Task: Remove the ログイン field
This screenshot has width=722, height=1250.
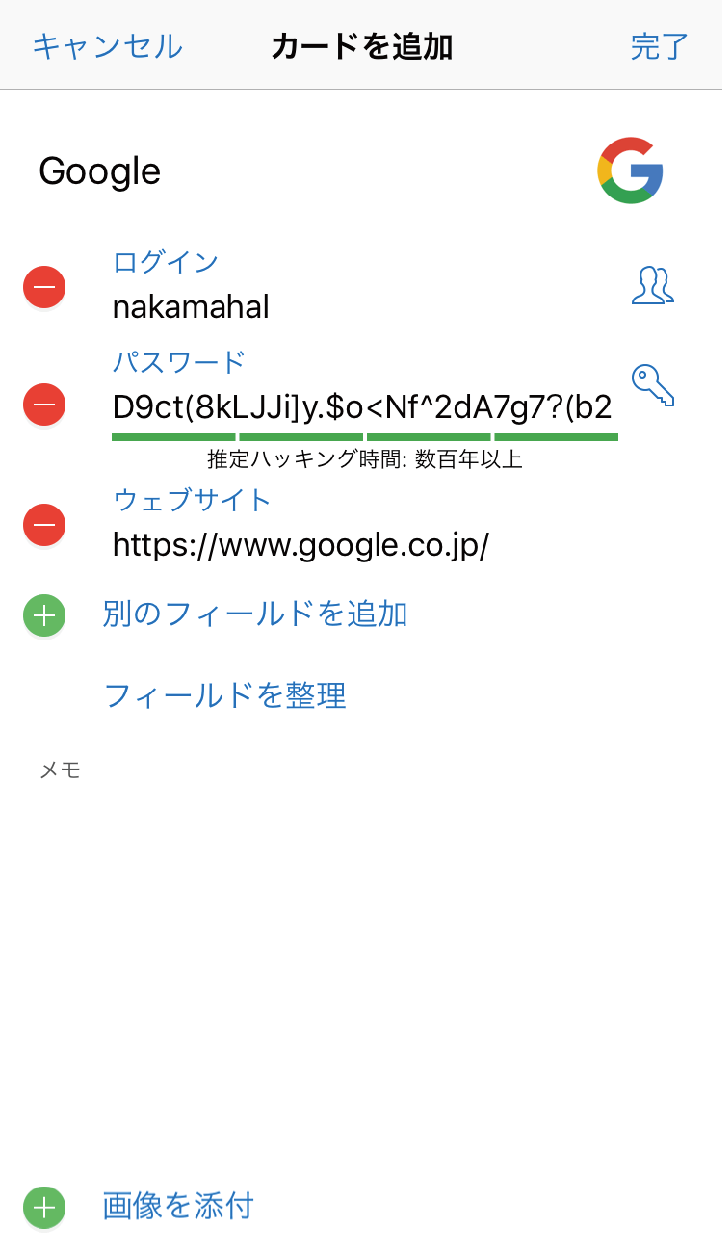Action: pos(44,287)
